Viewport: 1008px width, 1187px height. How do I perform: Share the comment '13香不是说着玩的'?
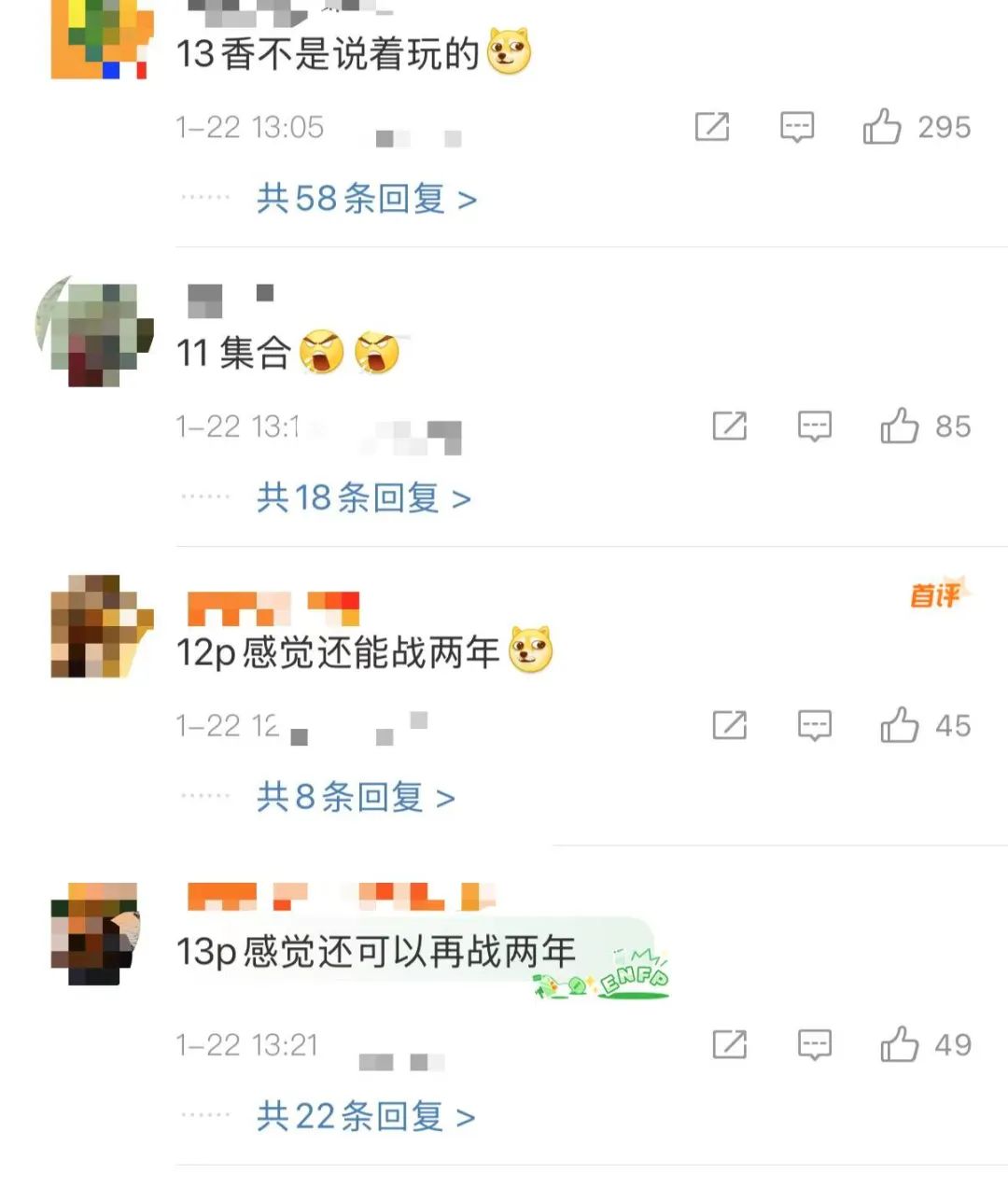pos(712,126)
